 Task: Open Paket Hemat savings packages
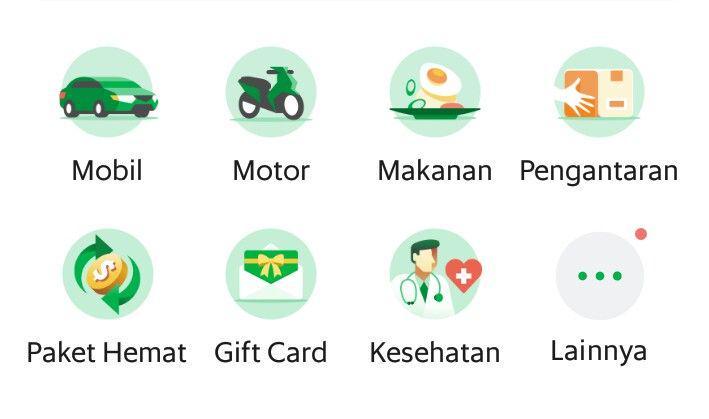107,274
